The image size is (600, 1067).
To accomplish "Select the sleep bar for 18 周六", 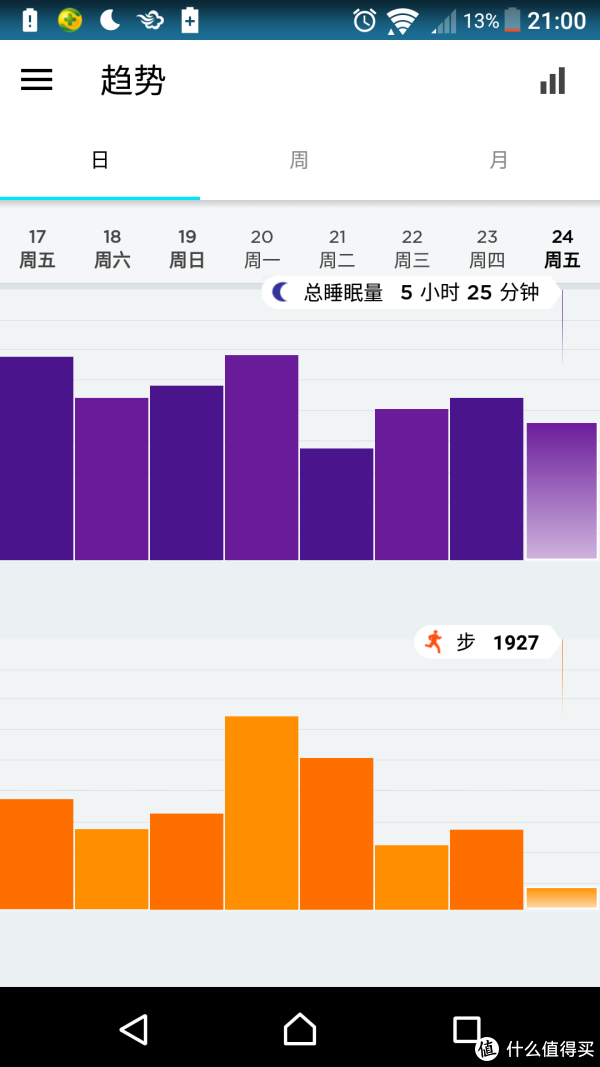I will point(111,479).
